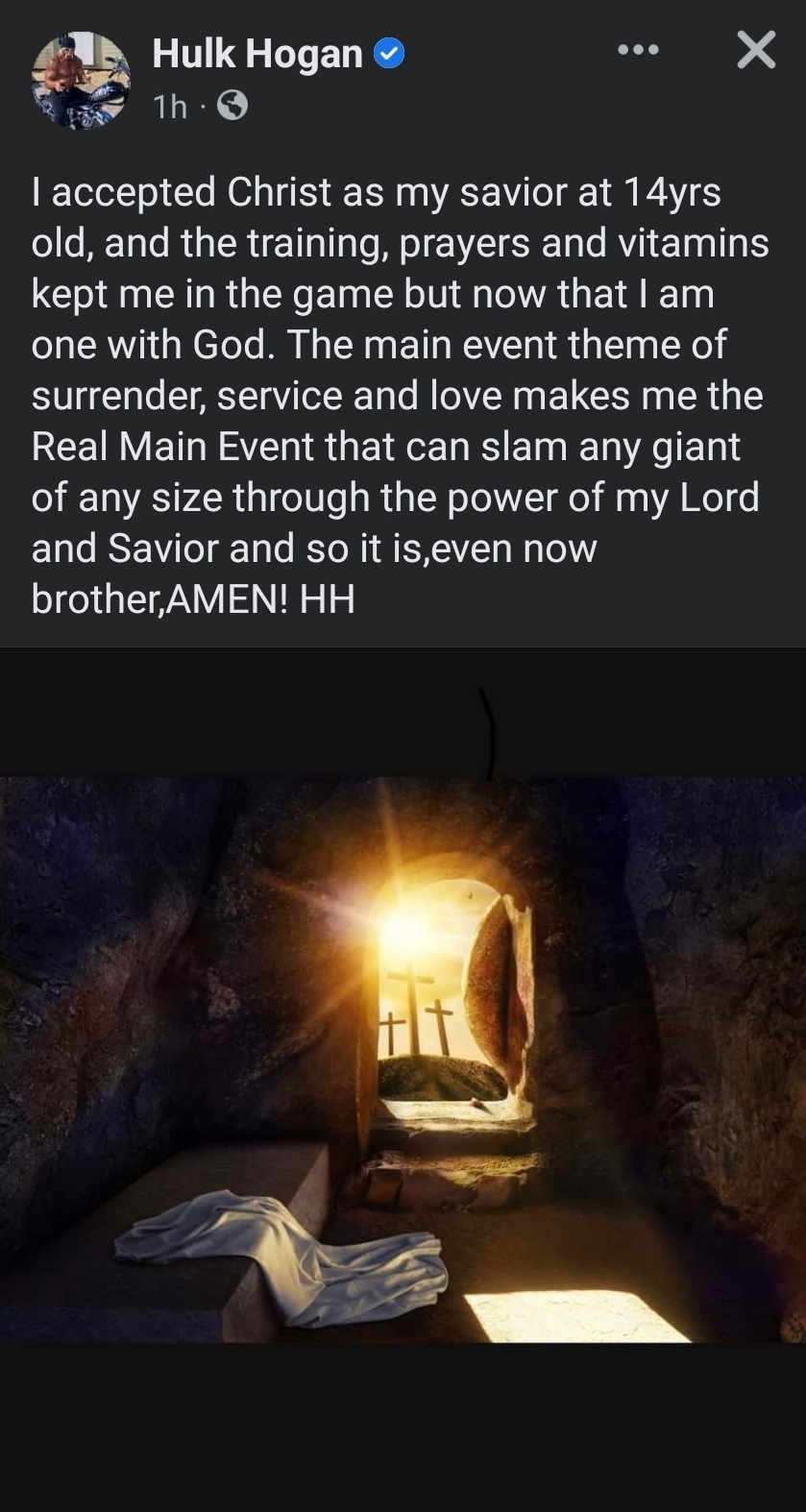
Task: Open the empty tomb photo
Action: (403, 1059)
